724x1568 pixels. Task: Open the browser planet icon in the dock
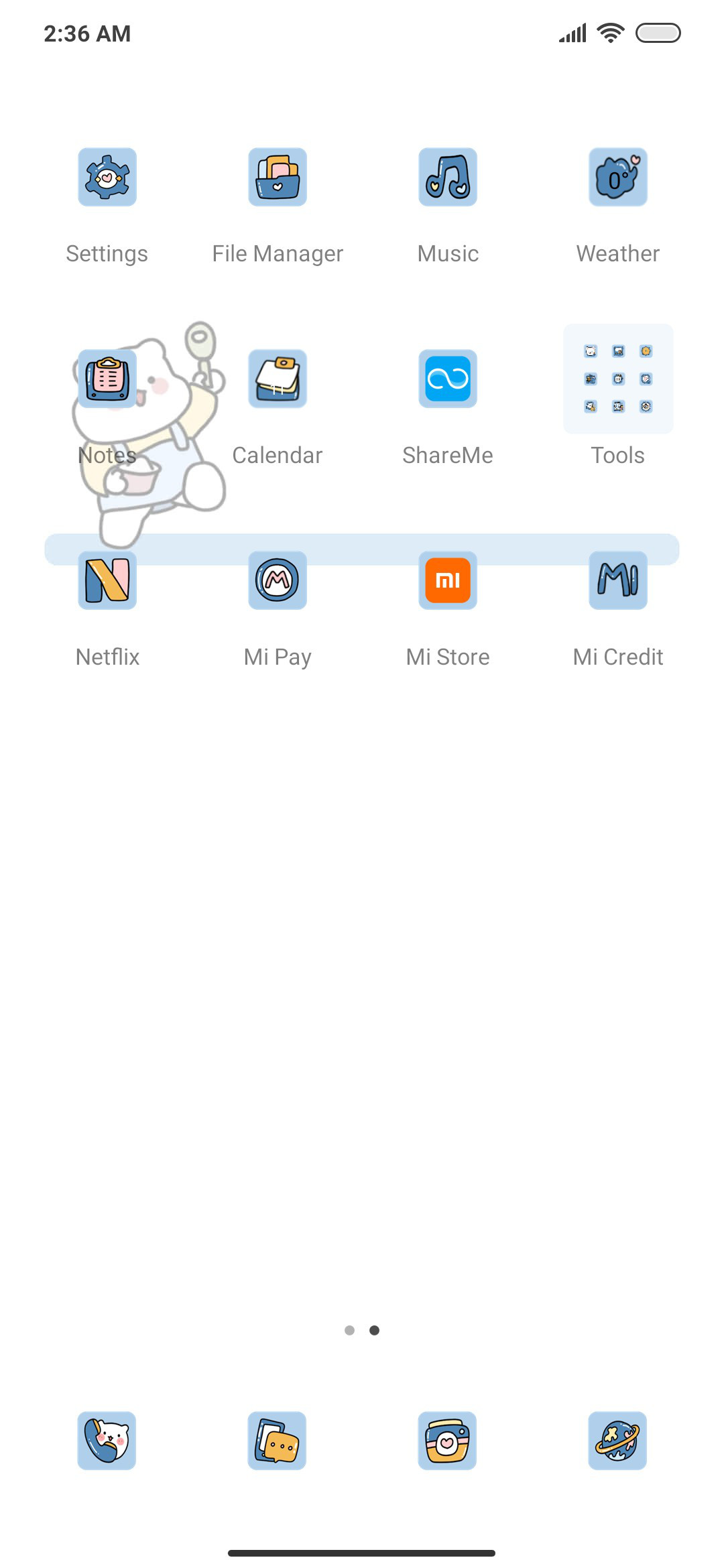[x=617, y=1441]
